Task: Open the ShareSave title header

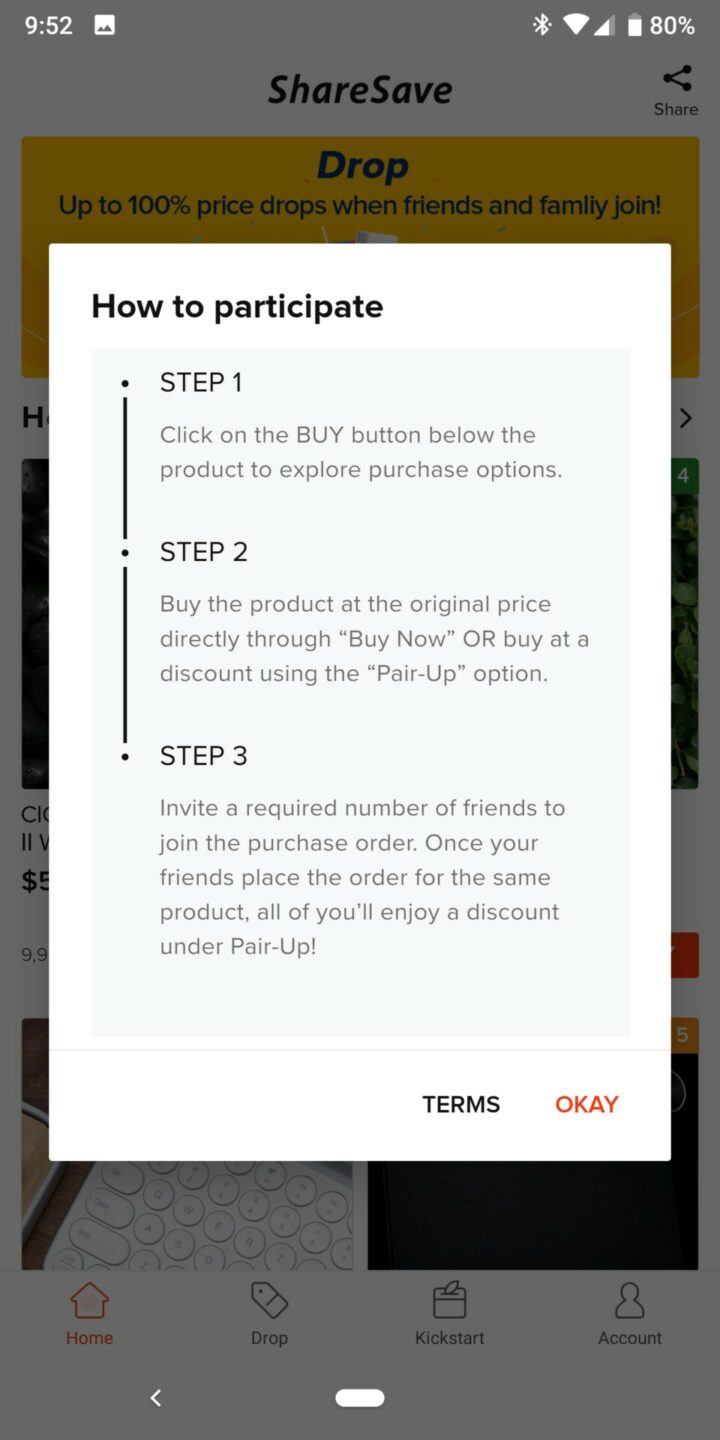Action: point(359,89)
